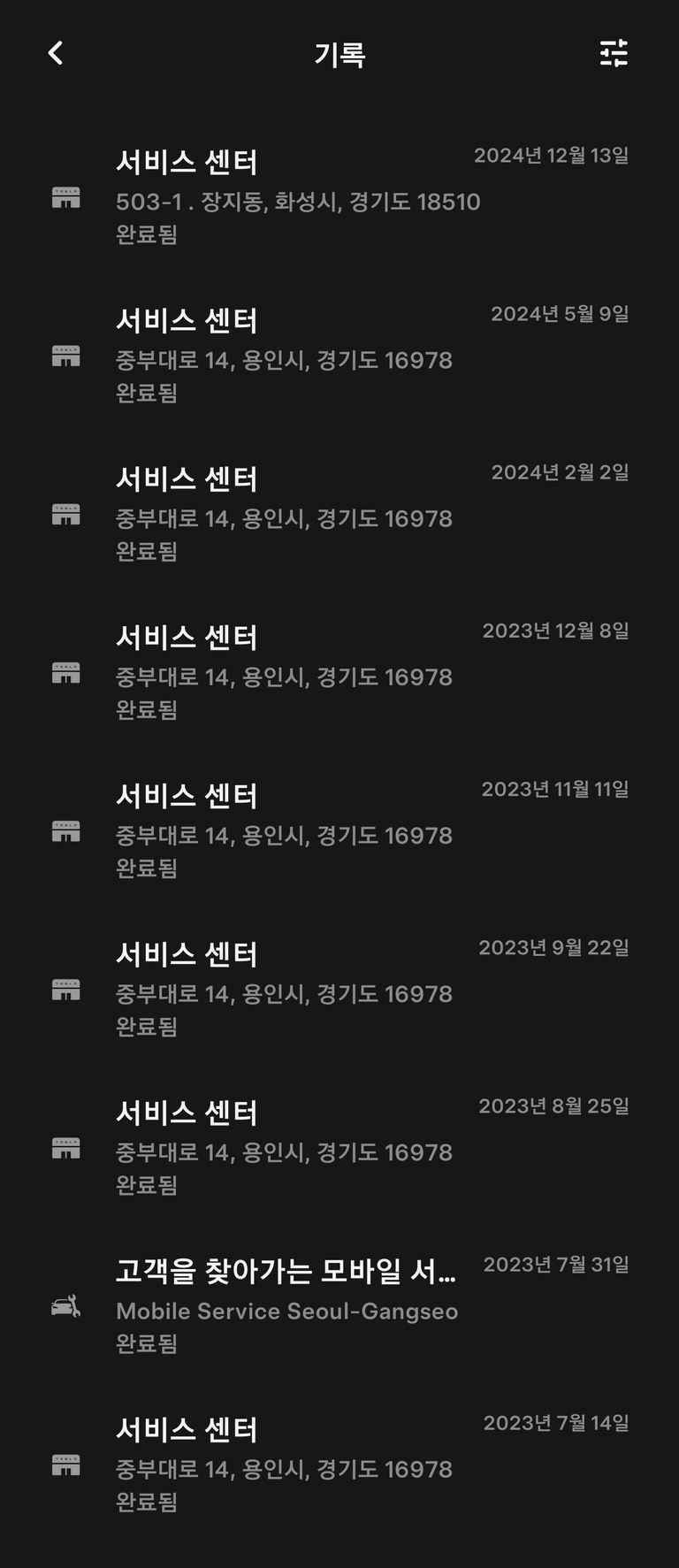The image size is (679, 1568).
Task: Open the Mobile Service Seoul-Gangseo record
Action: click(x=339, y=1304)
